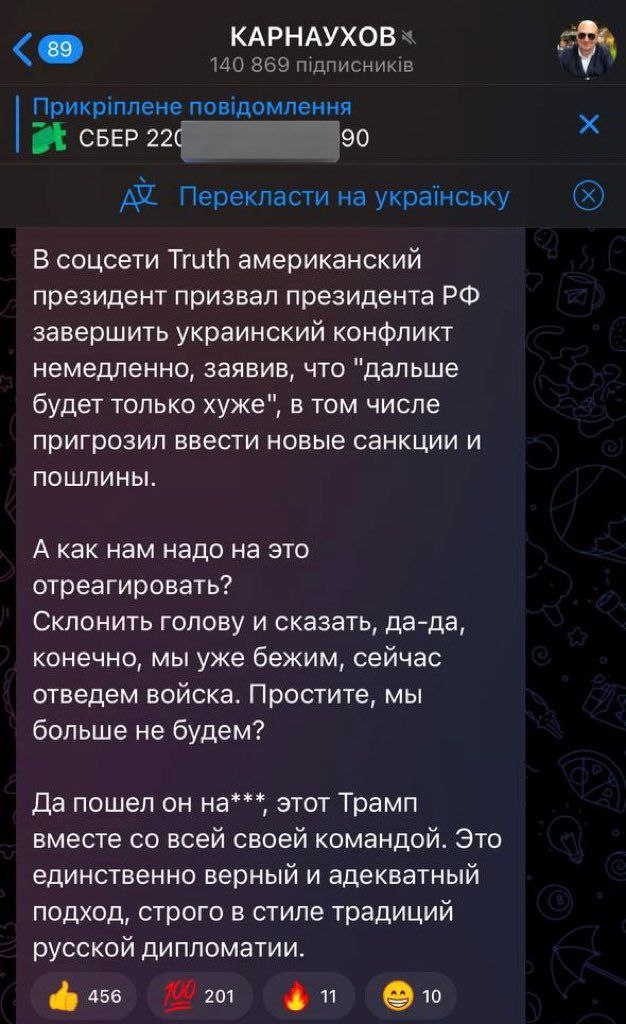Open the КАРНАУХОВ channel info header
The height and width of the screenshot is (1024, 626).
(312, 49)
